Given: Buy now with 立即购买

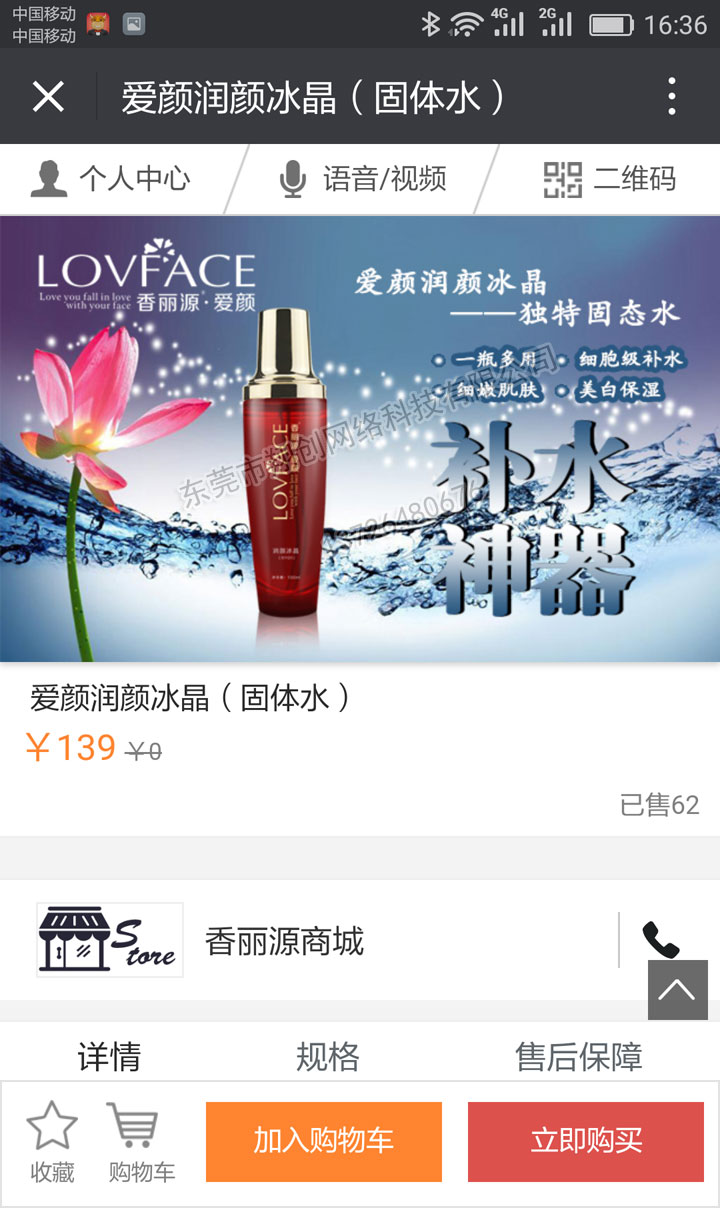Looking at the screenshot, I should tap(586, 1142).
